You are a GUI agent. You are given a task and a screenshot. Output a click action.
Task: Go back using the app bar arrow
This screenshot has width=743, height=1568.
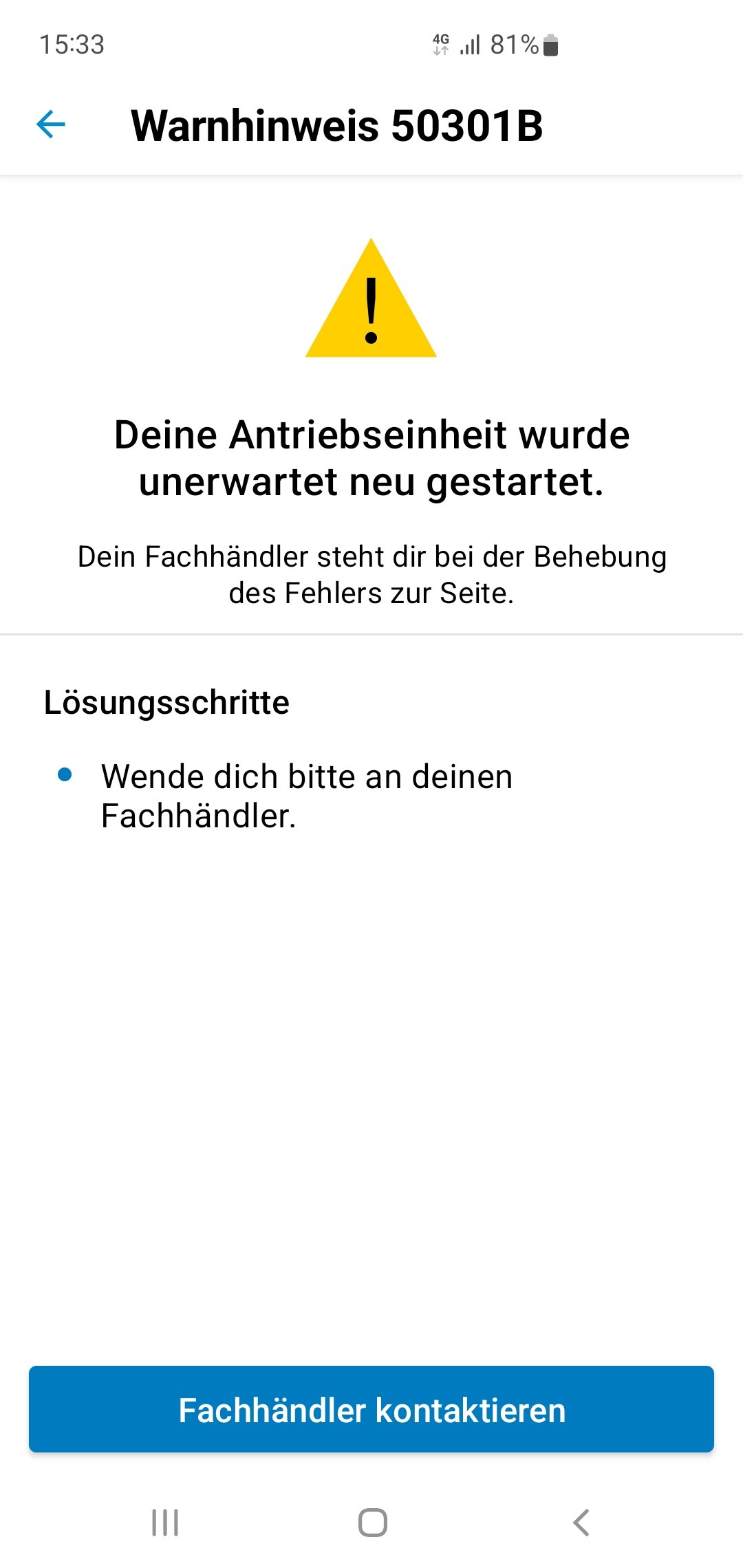click(x=50, y=124)
